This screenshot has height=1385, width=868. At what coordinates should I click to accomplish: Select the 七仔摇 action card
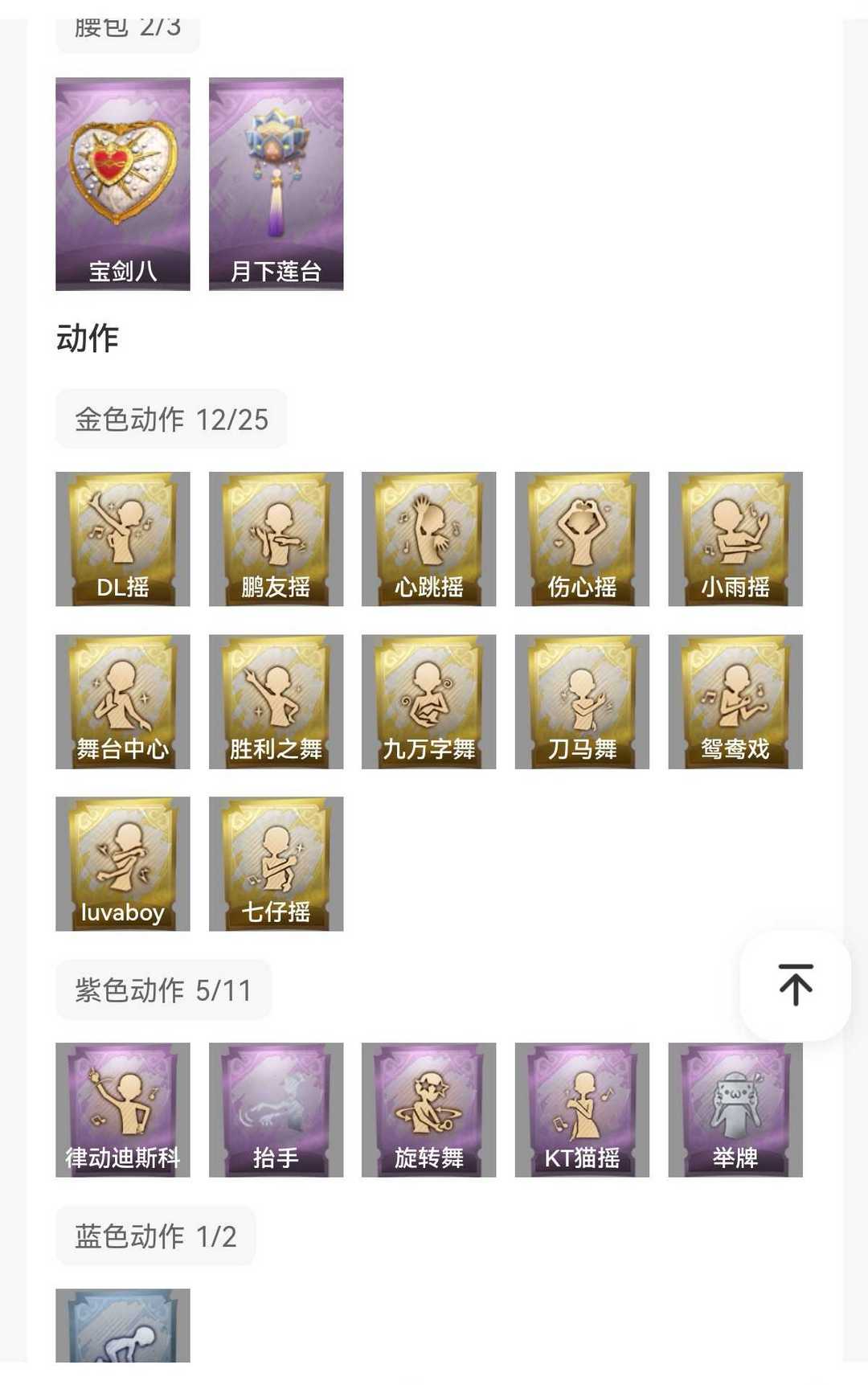(276, 863)
